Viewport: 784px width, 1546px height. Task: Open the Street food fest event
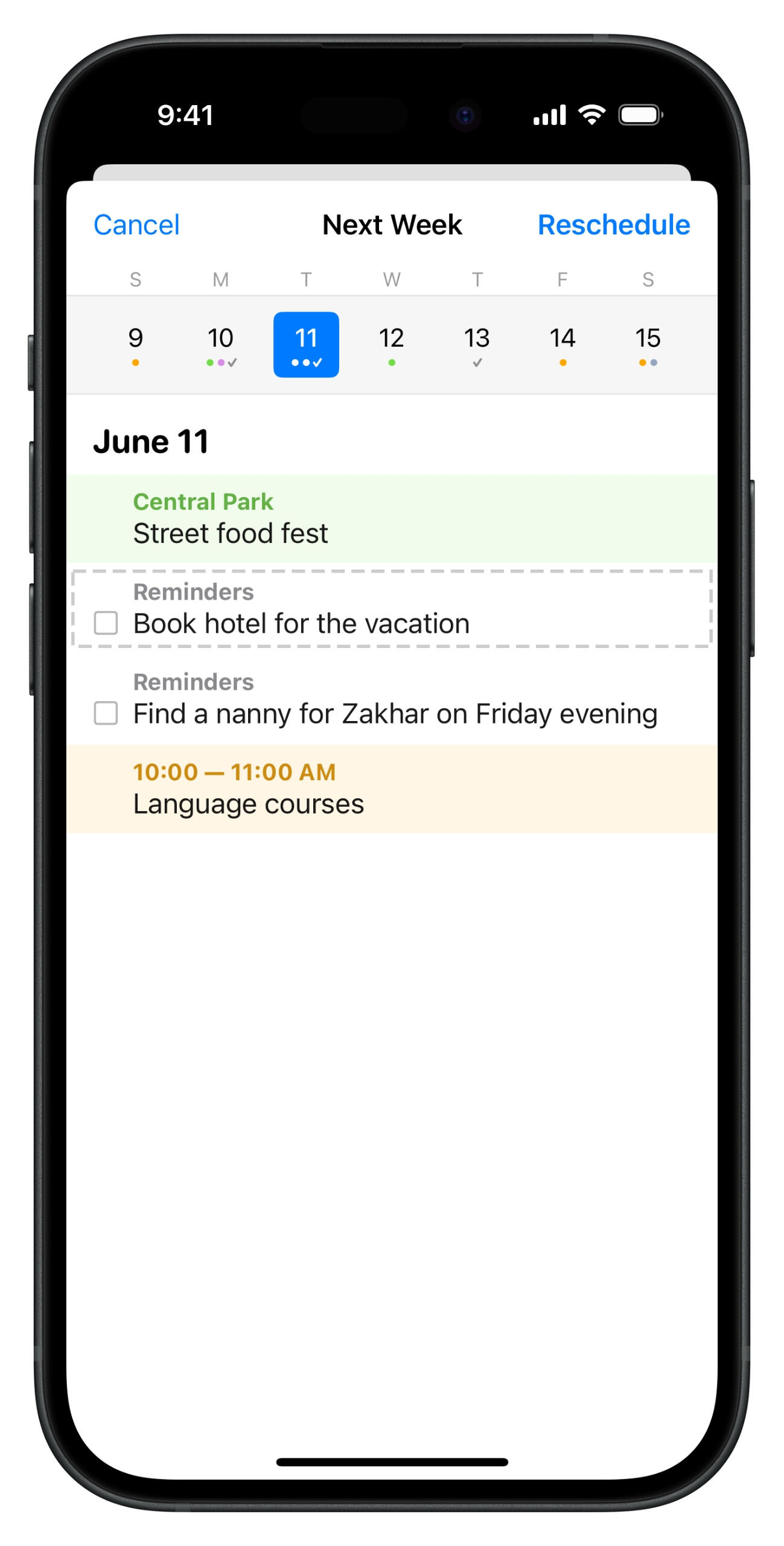(x=392, y=519)
